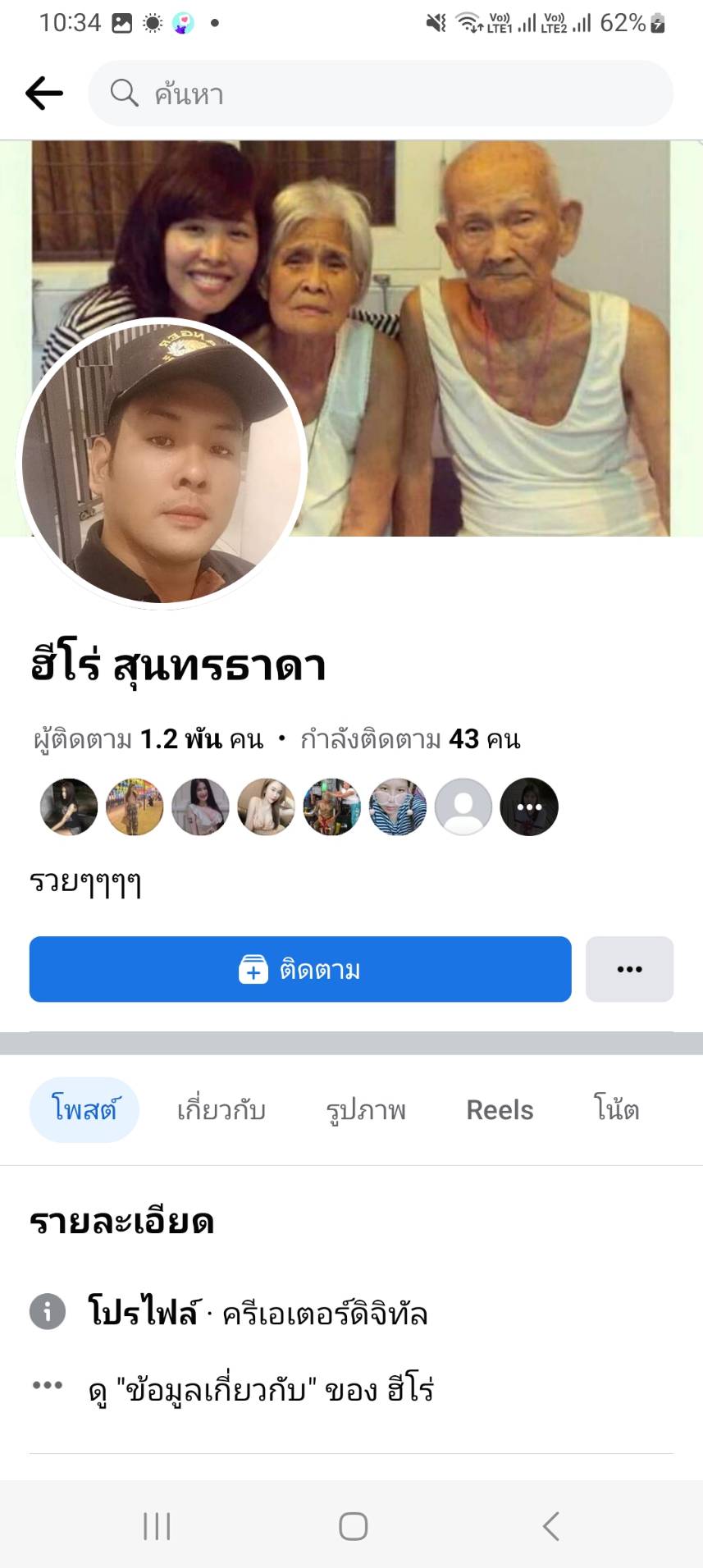Open the more options button beside ติดตาม

[x=629, y=969]
